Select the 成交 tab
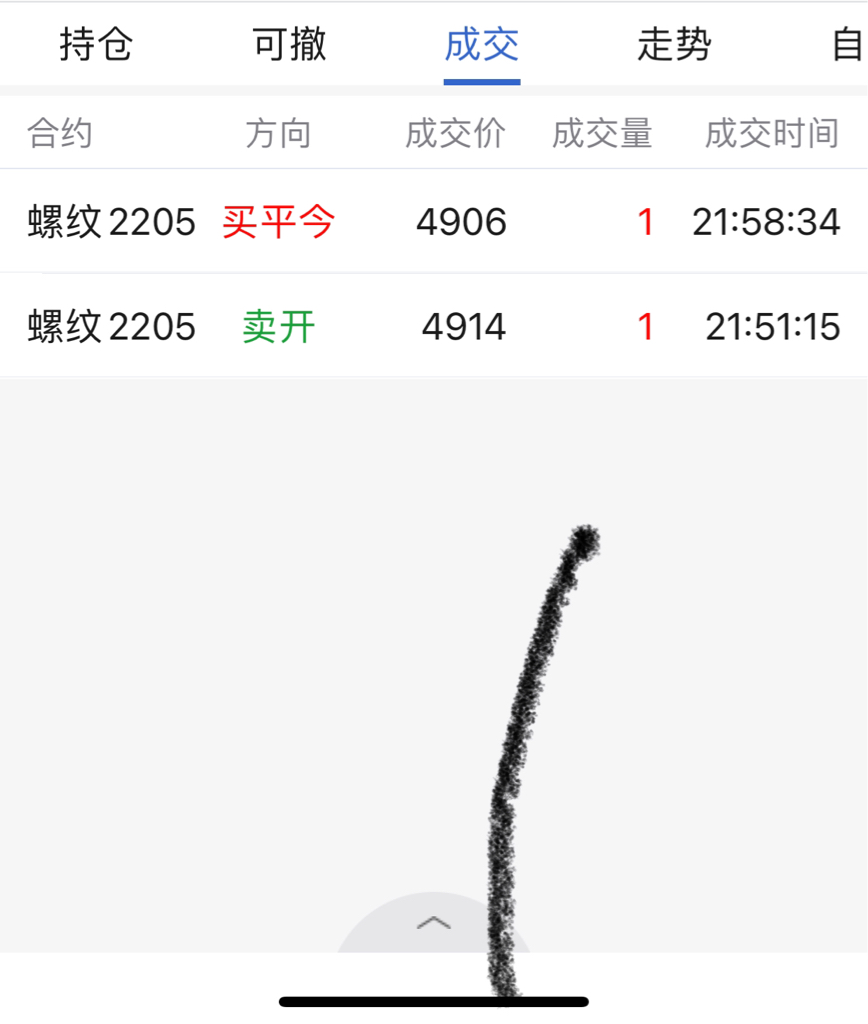The width and height of the screenshot is (868, 1024). click(x=482, y=45)
